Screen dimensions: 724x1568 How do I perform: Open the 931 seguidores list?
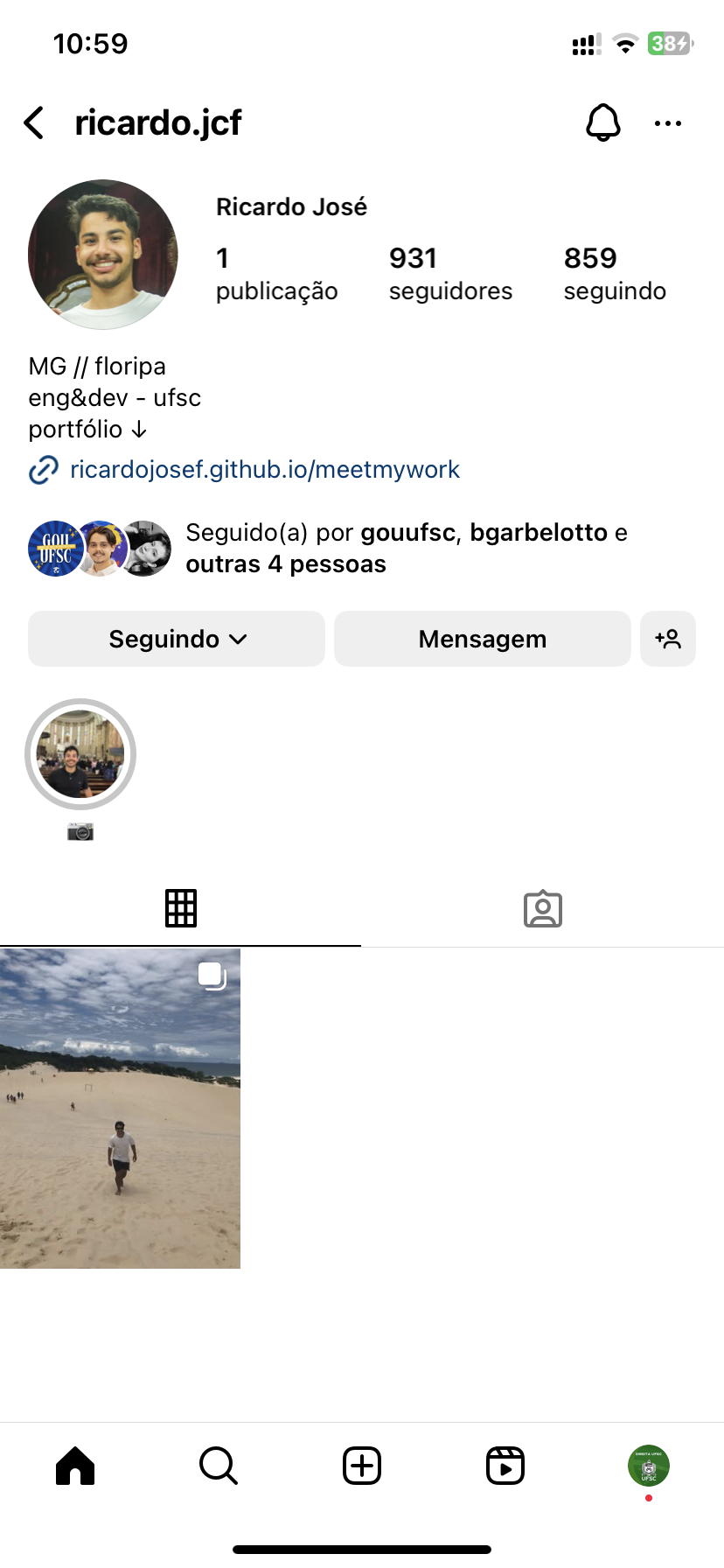point(450,273)
